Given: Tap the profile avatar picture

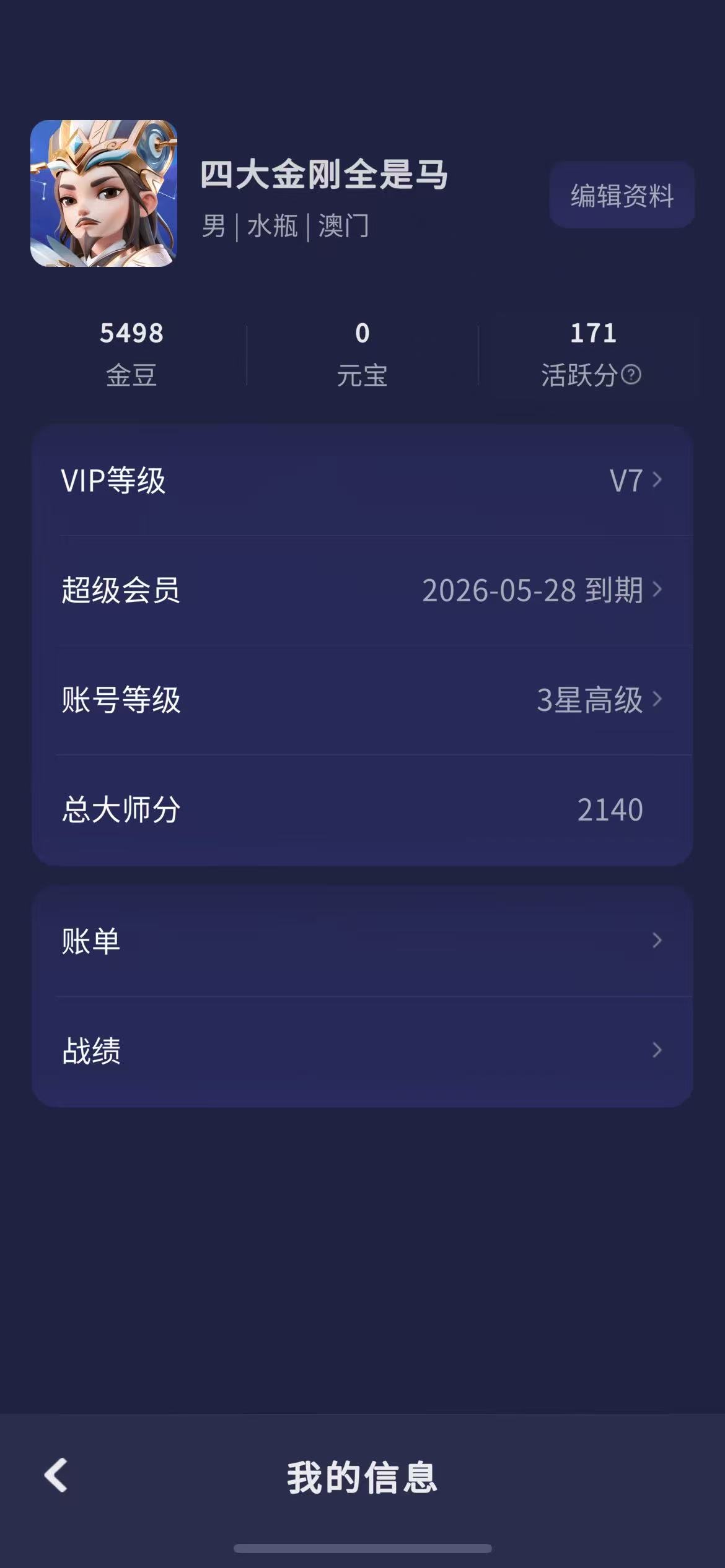Looking at the screenshot, I should [x=104, y=193].
